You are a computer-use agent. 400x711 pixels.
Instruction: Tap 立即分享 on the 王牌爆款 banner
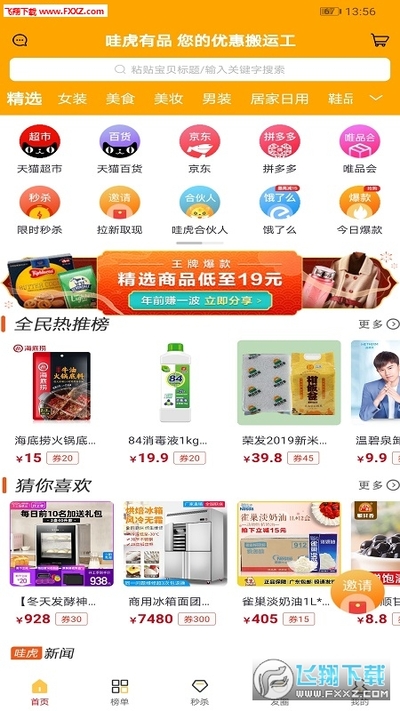coord(200,300)
